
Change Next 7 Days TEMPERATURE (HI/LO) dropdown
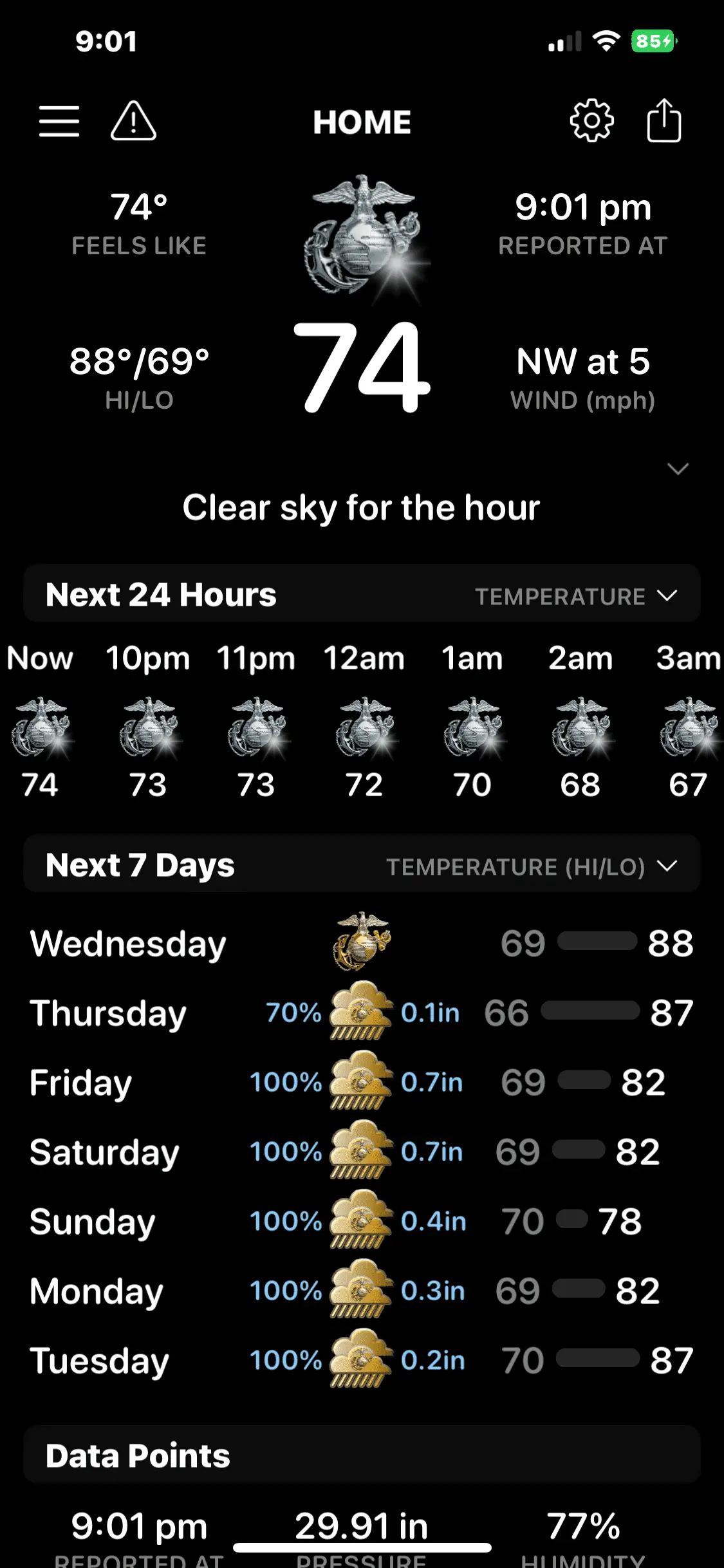pos(532,866)
